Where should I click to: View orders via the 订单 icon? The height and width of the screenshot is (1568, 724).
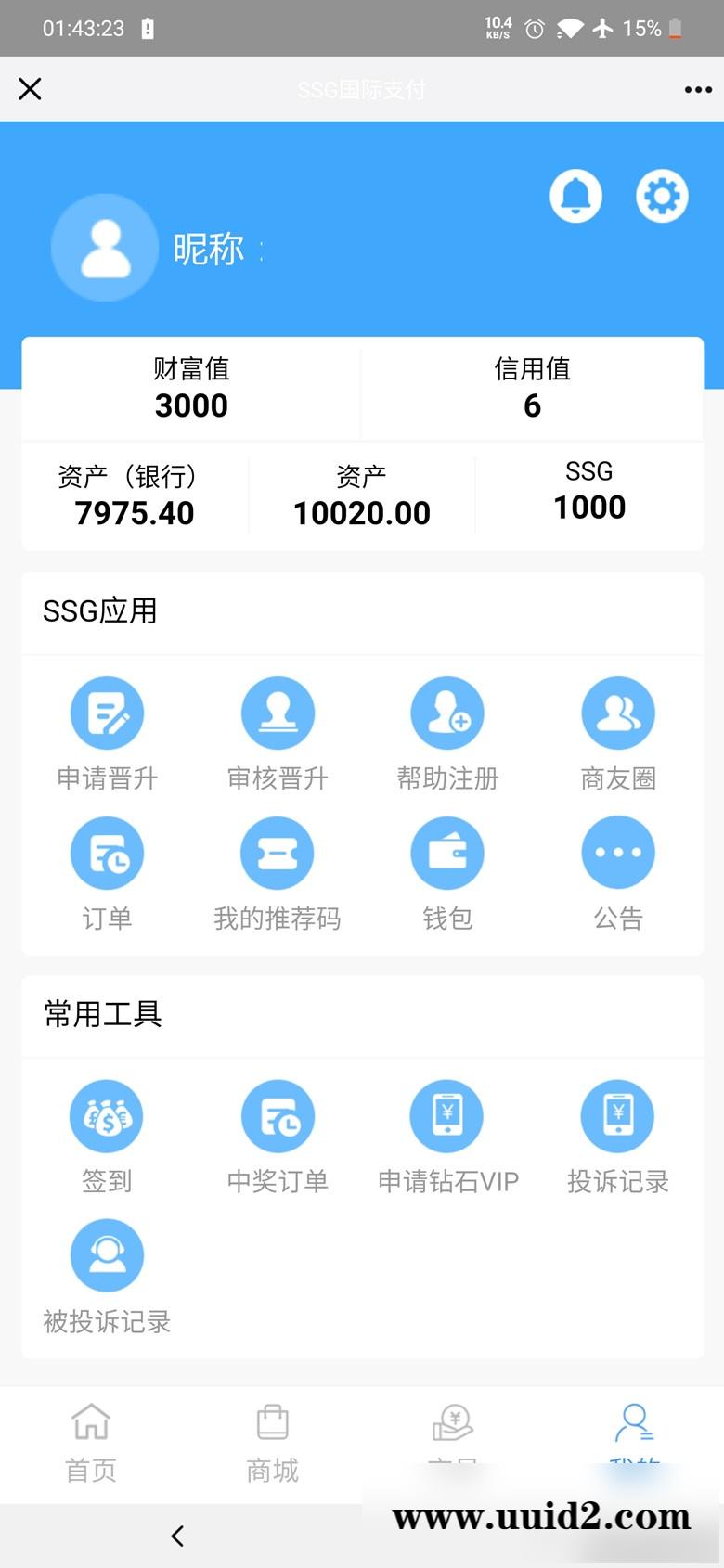107,852
